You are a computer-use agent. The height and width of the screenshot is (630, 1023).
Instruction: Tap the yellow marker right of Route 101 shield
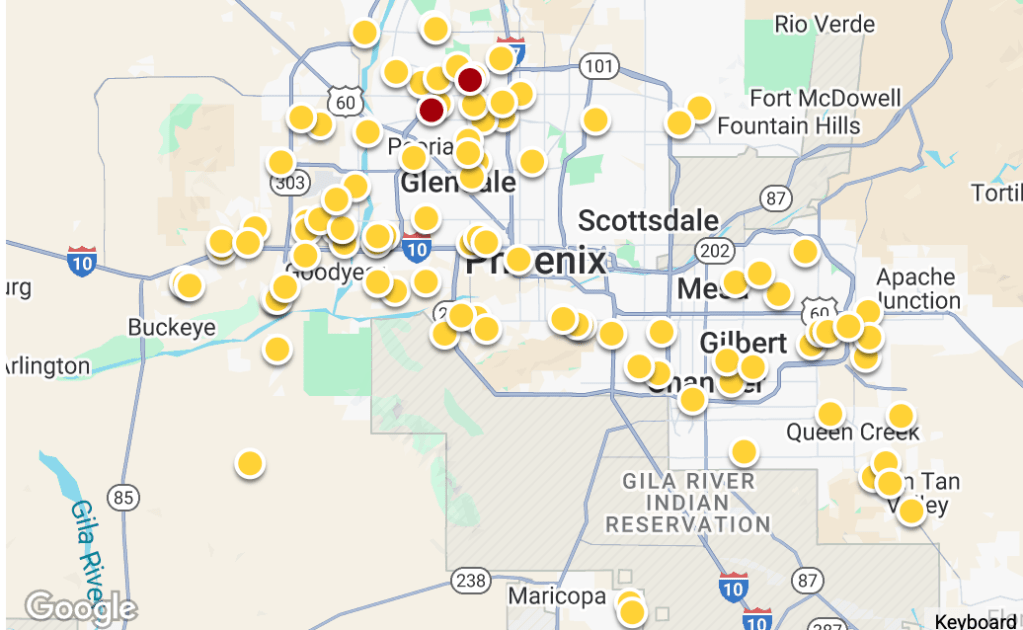tap(595, 120)
